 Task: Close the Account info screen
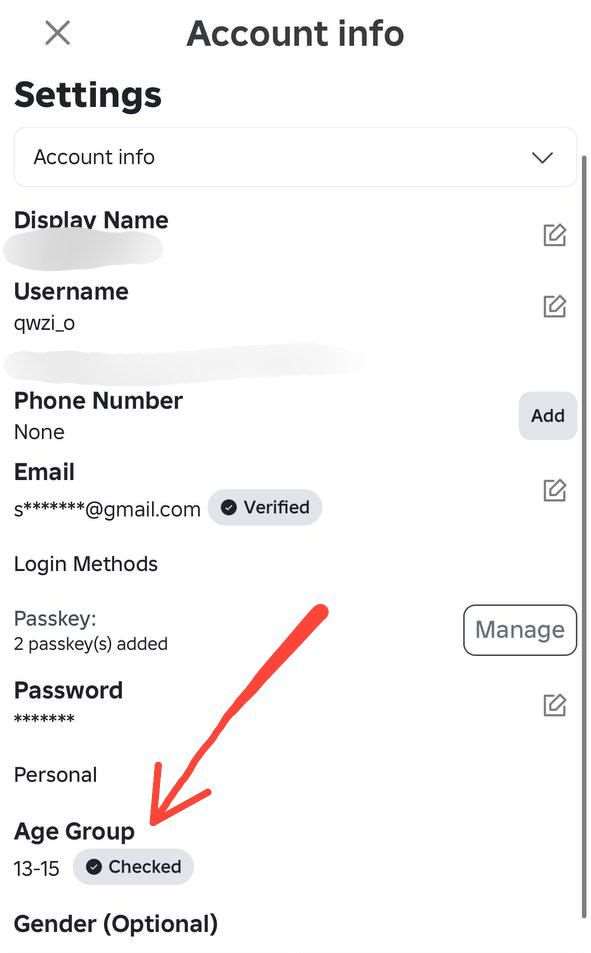coord(58,33)
